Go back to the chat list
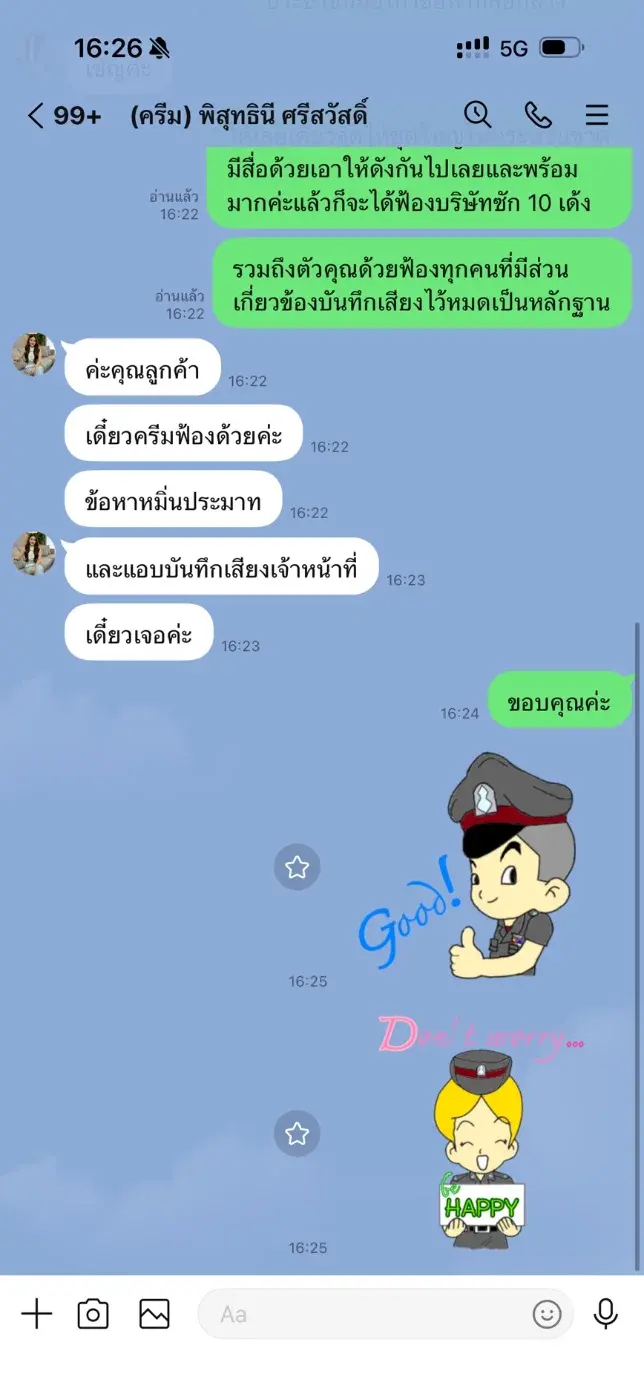The height and width of the screenshot is (1400, 644). [36, 116]
